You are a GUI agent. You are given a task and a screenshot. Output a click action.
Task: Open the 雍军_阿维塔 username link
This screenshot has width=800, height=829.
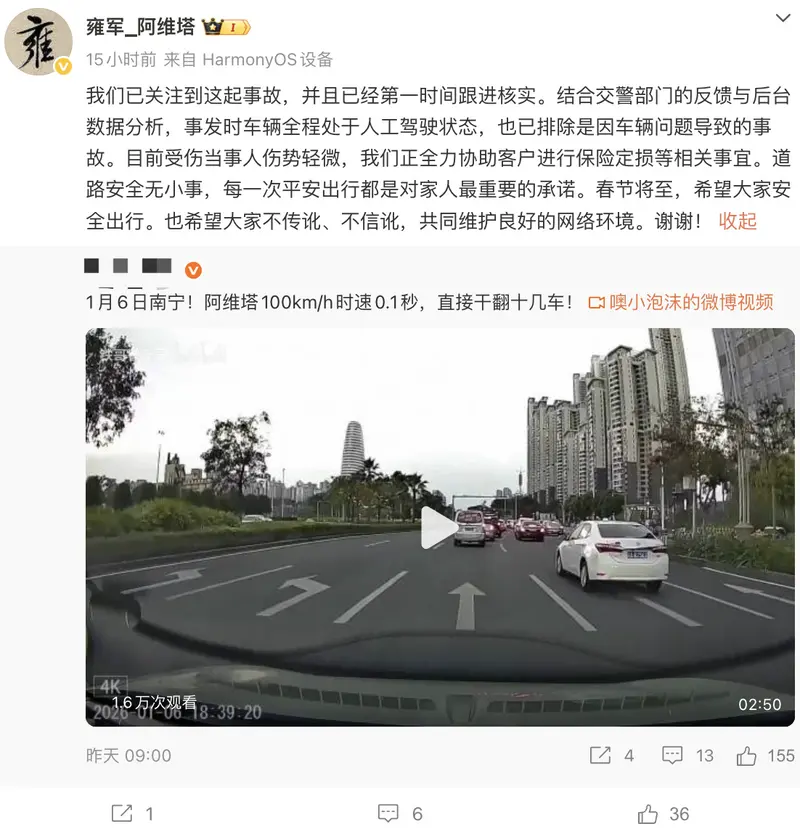(140, 27)
